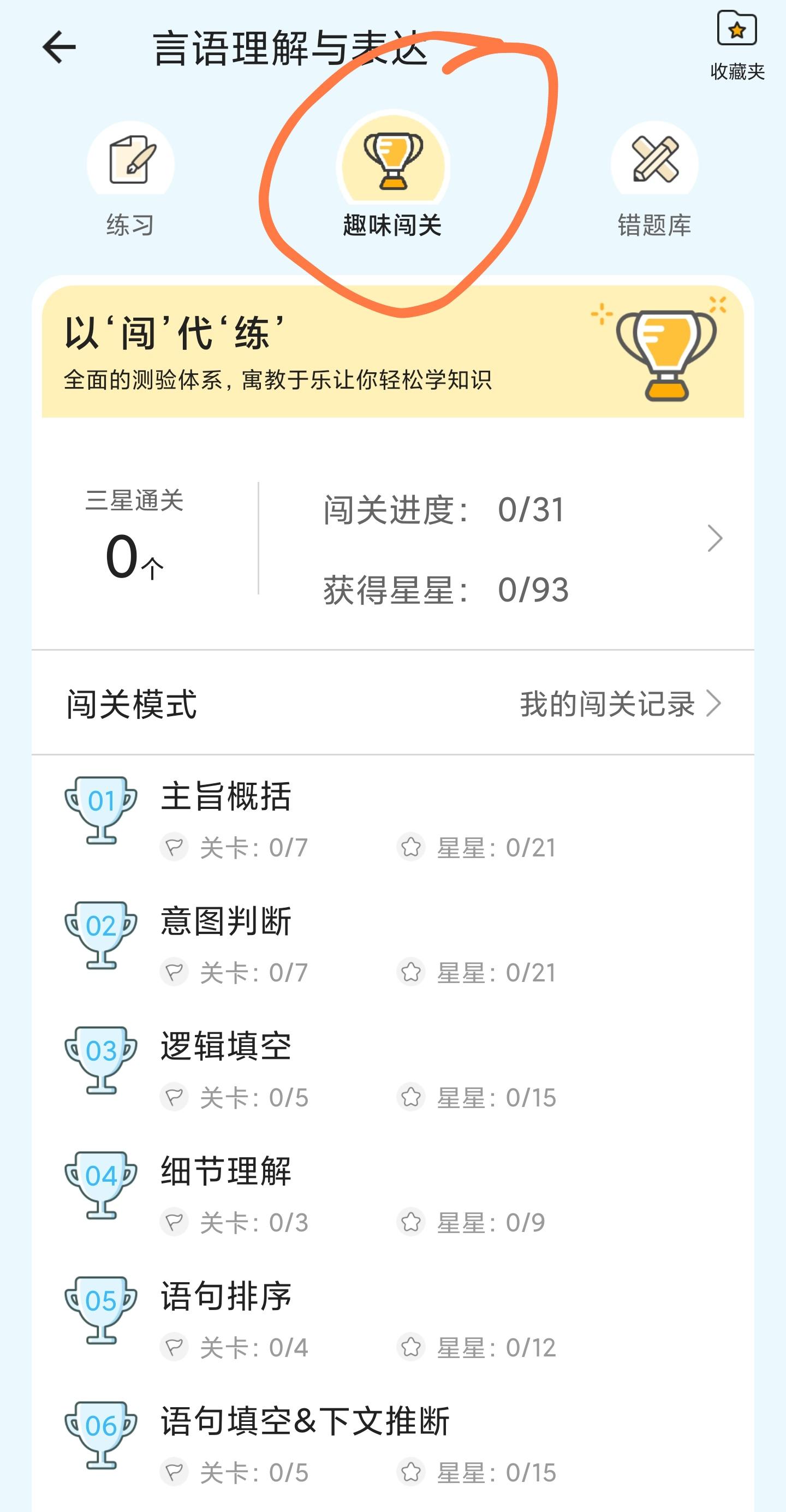Open 我的闯关记录

tap(620, 704)
